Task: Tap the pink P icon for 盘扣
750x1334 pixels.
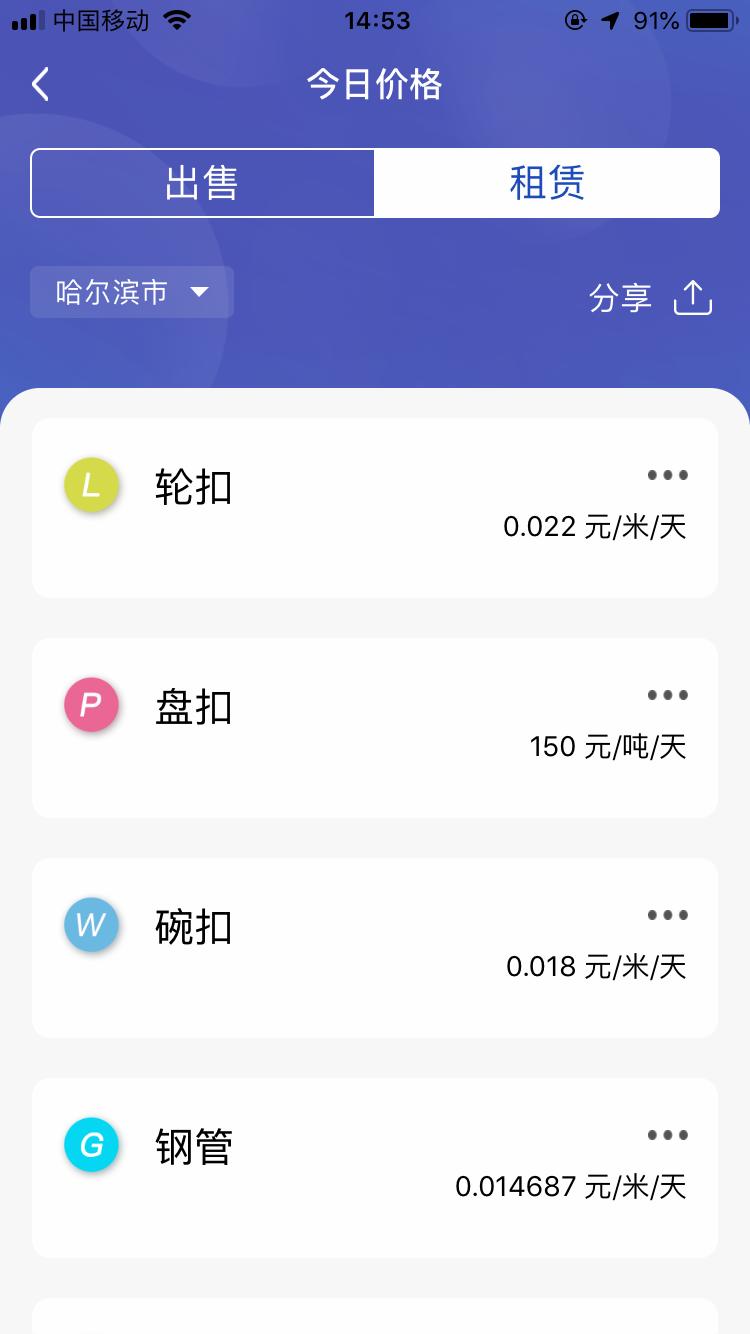Action: click(x=91, y=705)
